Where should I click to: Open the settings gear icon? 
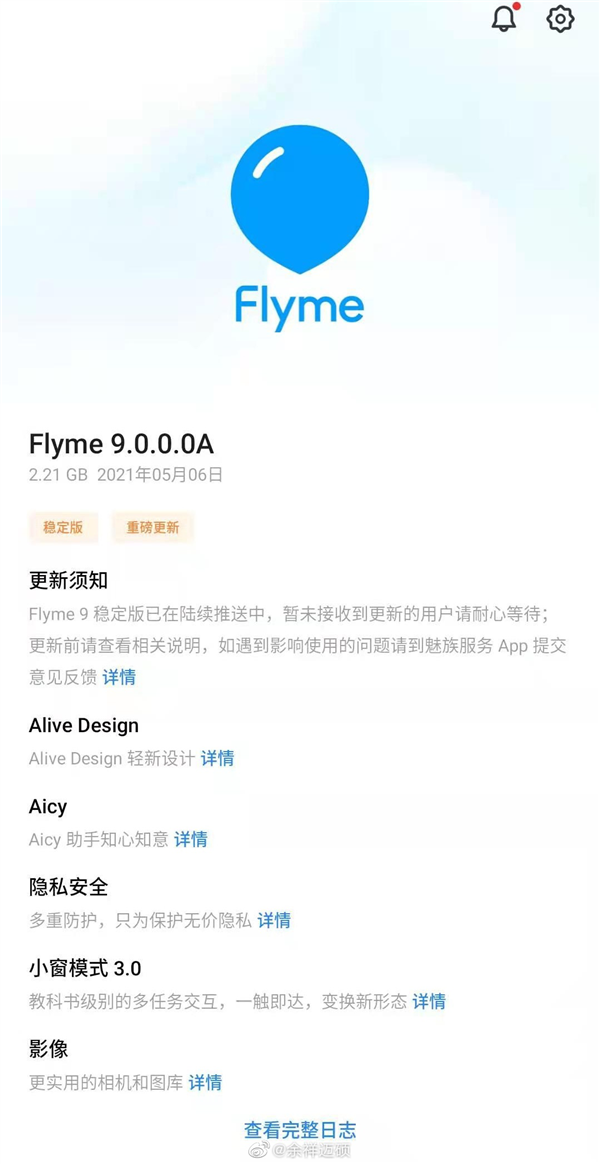tap(561, 18)
